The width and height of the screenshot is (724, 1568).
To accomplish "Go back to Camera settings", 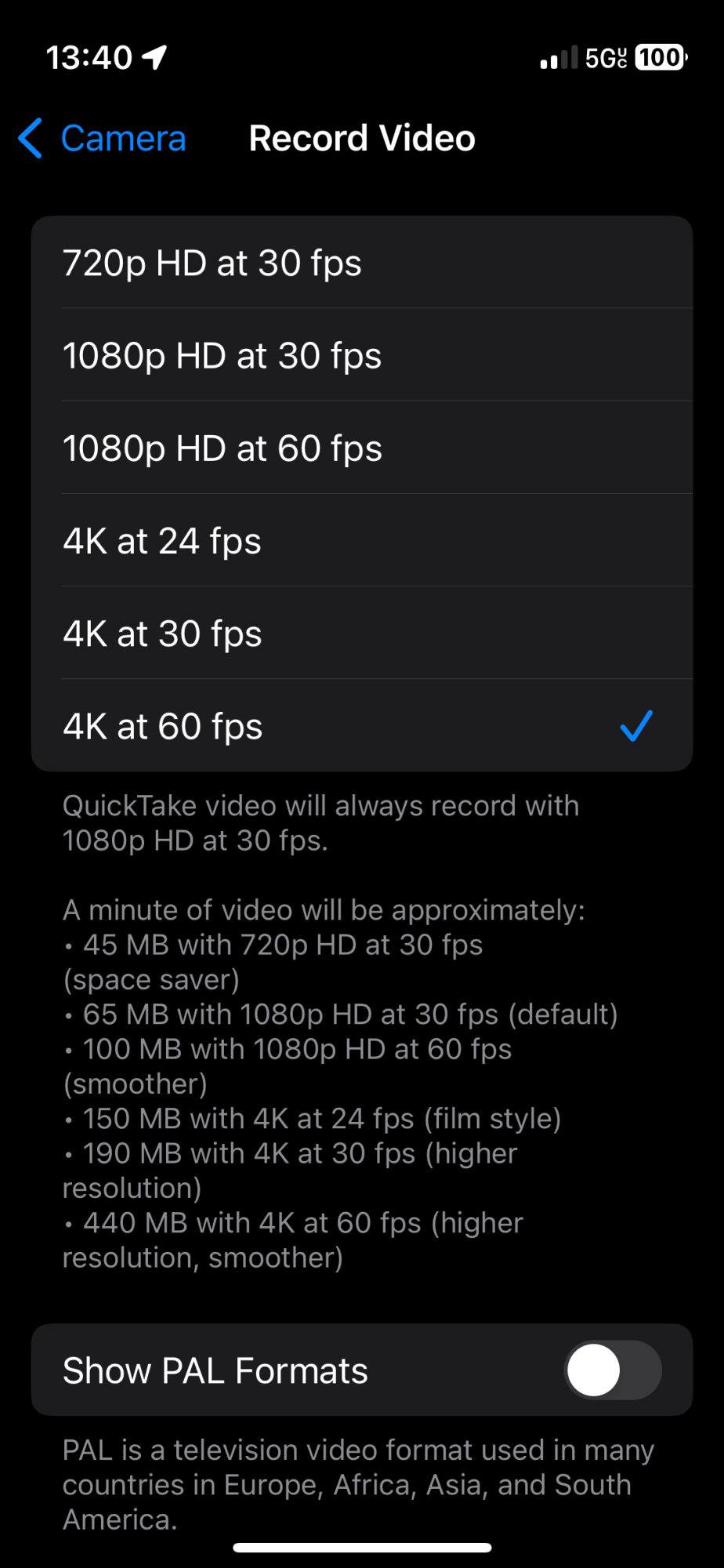I will point(102,139).
